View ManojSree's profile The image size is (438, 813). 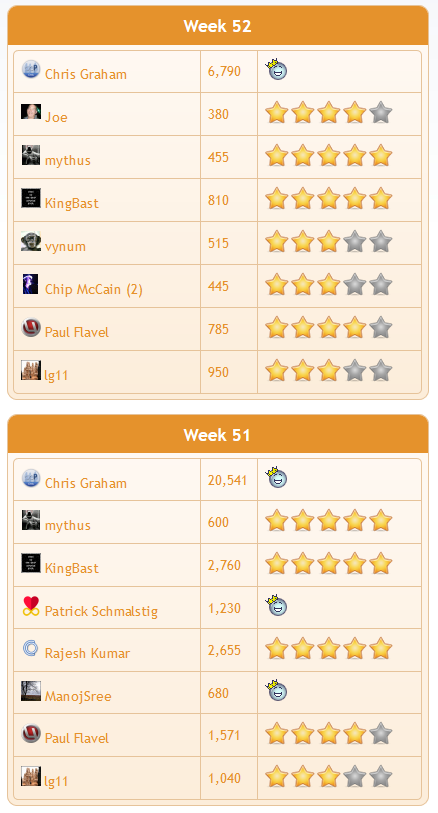[78, 696]
